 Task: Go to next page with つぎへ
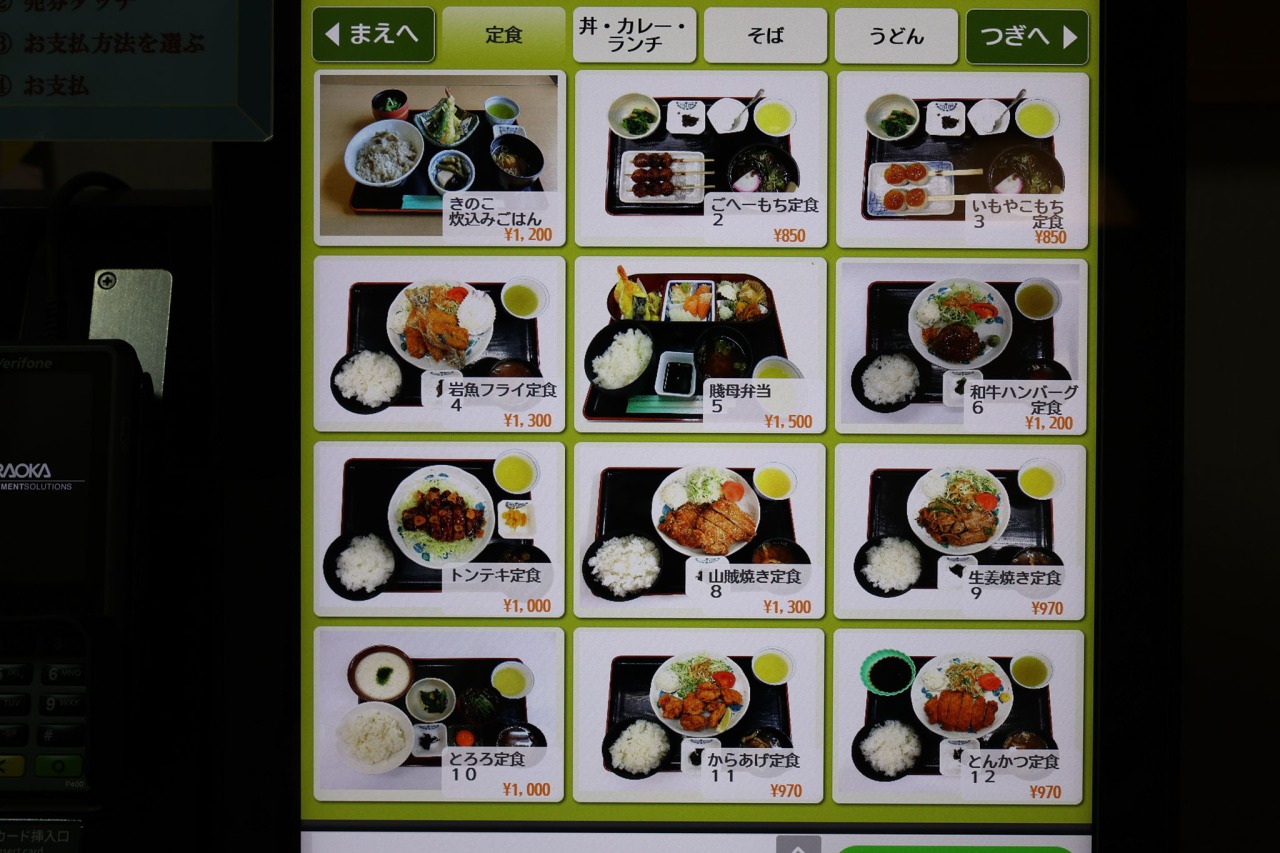click(x=1026, y=37)
